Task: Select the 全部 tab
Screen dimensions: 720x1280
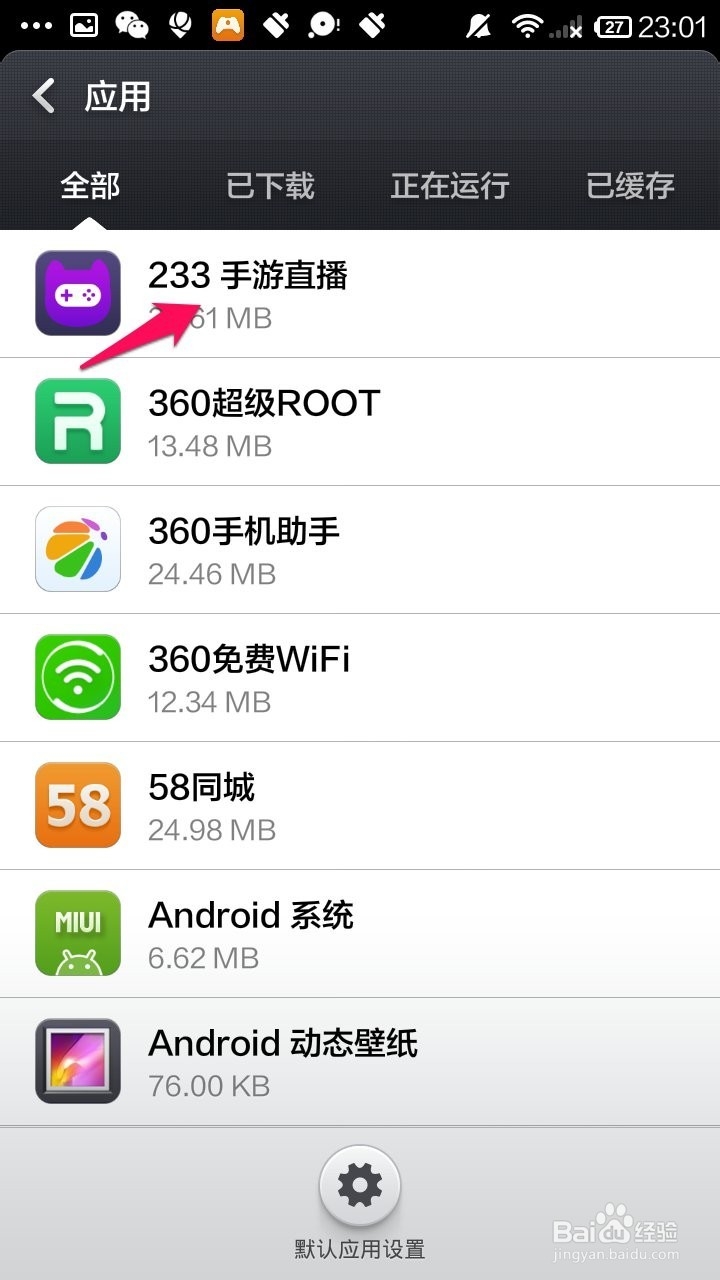Action: (91, 186)
